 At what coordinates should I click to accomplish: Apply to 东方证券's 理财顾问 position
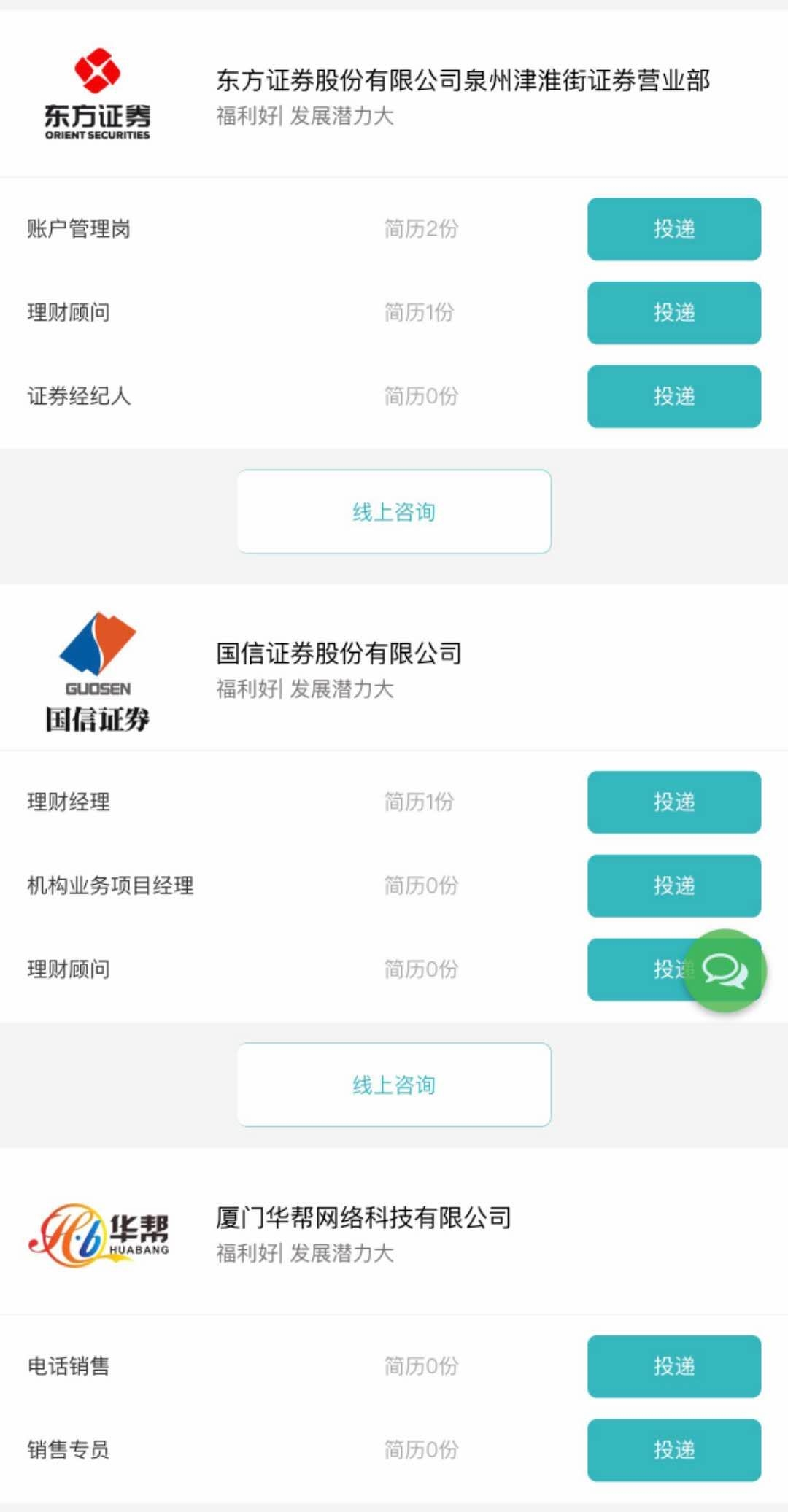point(674,313)
